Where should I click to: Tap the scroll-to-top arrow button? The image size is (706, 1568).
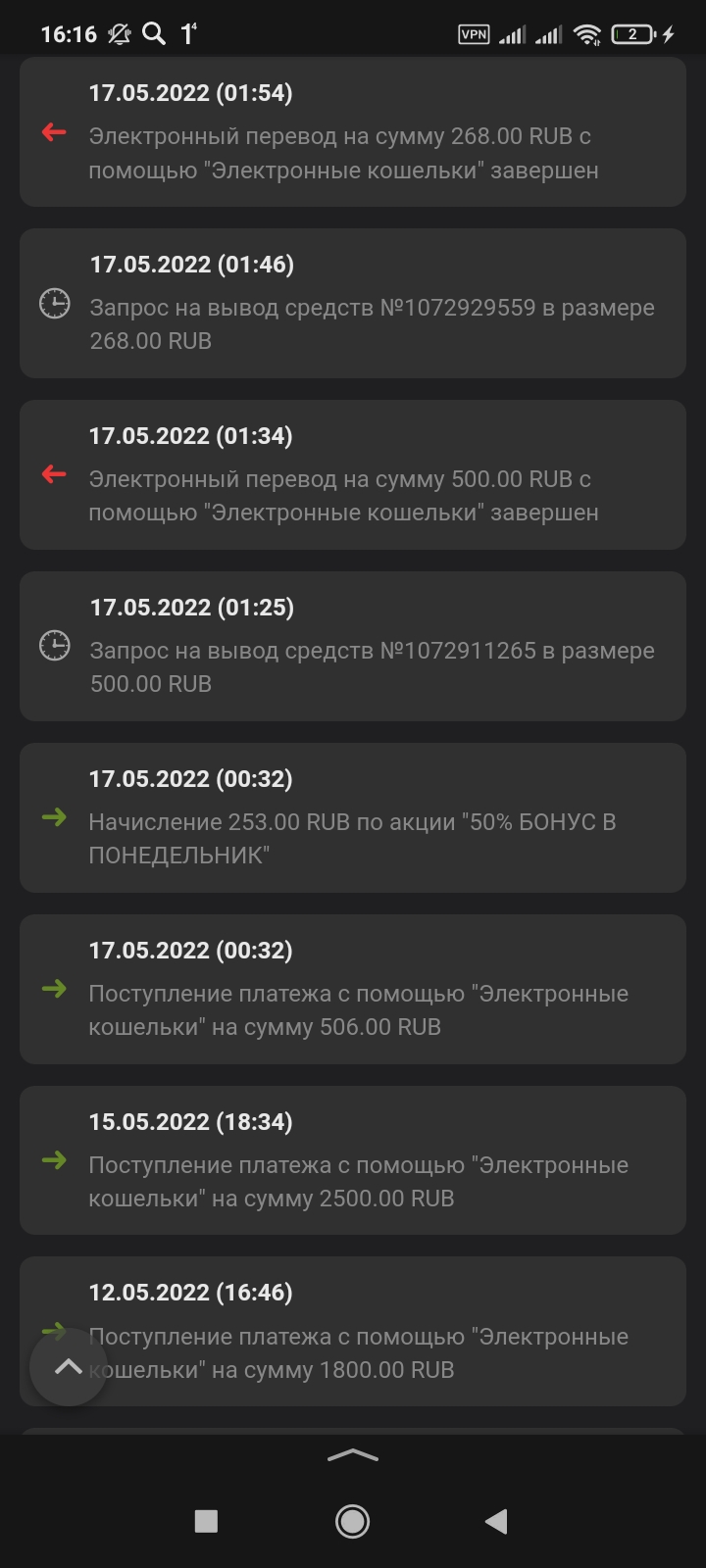point(68,1366)
